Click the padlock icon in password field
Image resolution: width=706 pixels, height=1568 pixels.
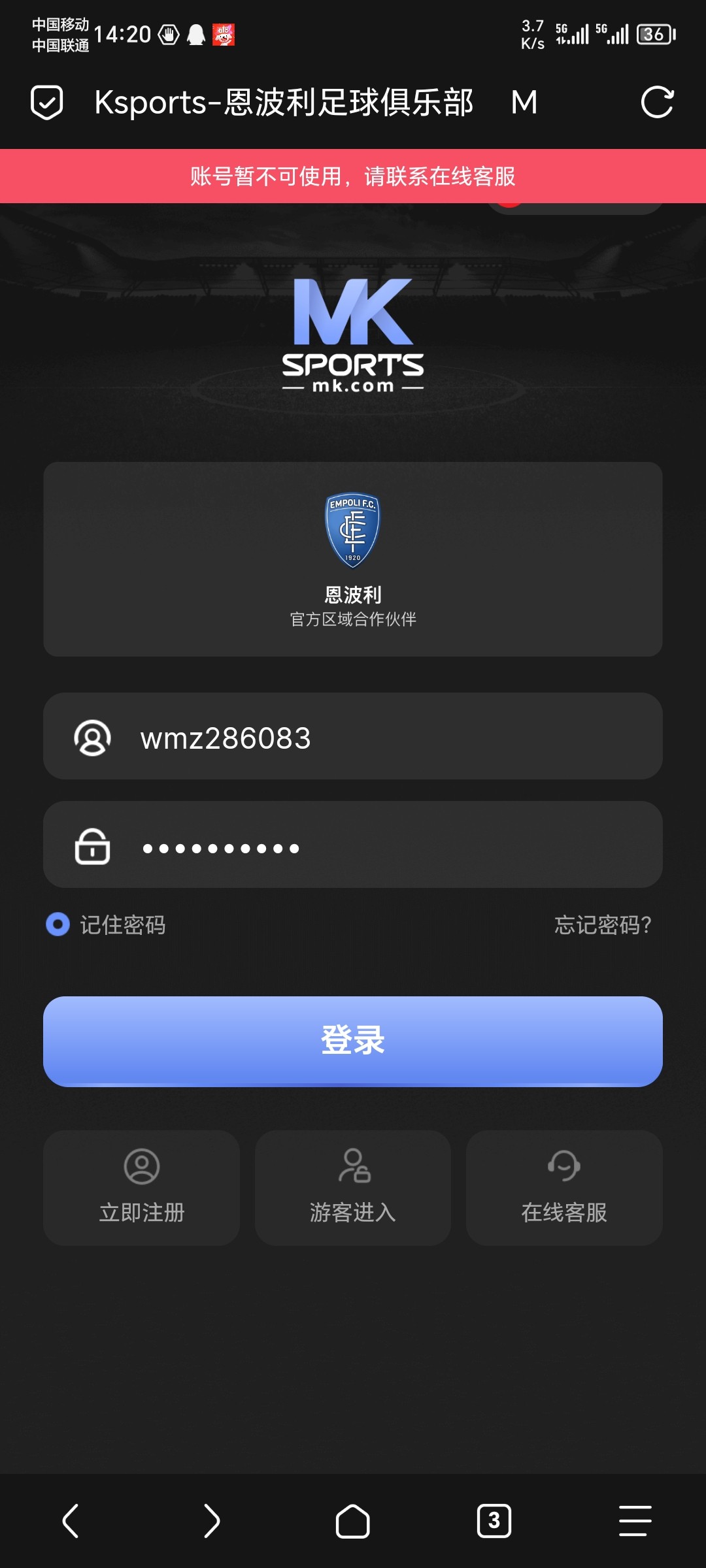[92, 846]
